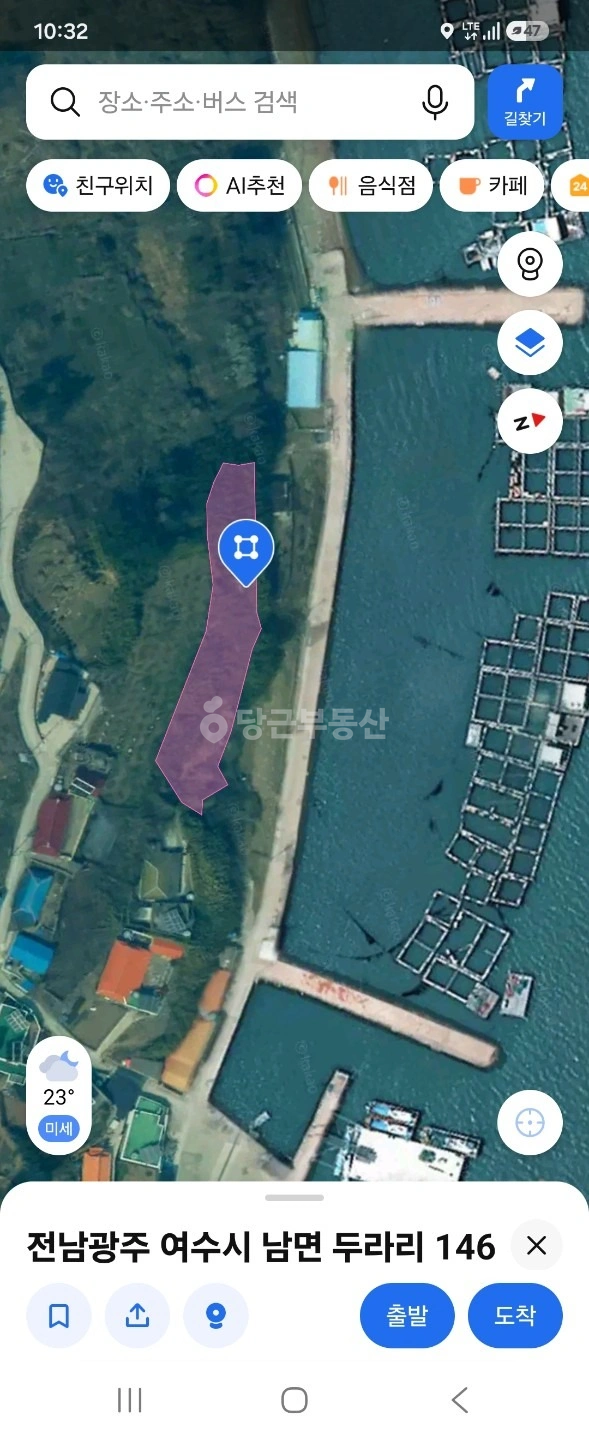Bookmark this address
Image resolution: width=589 pixels, height=1440 pixels.
coord(59,1316)
